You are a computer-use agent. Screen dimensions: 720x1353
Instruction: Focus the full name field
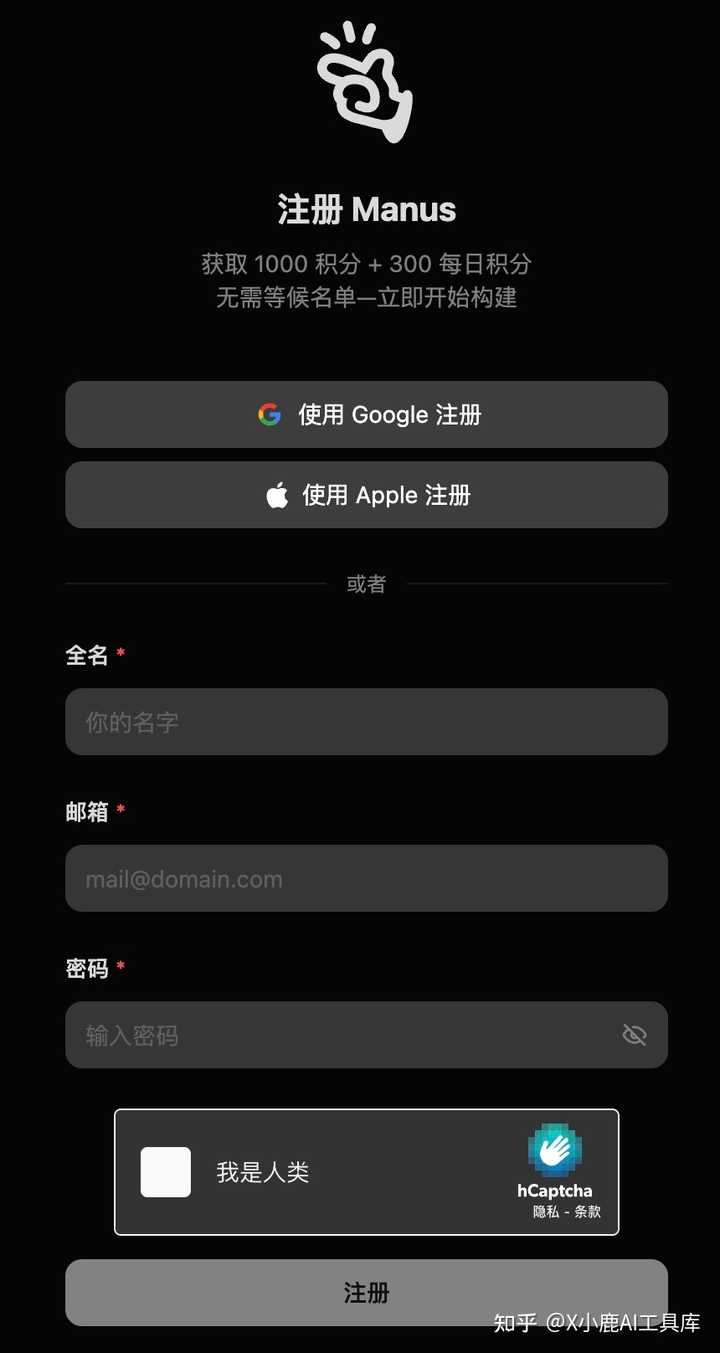pos(366,721)
